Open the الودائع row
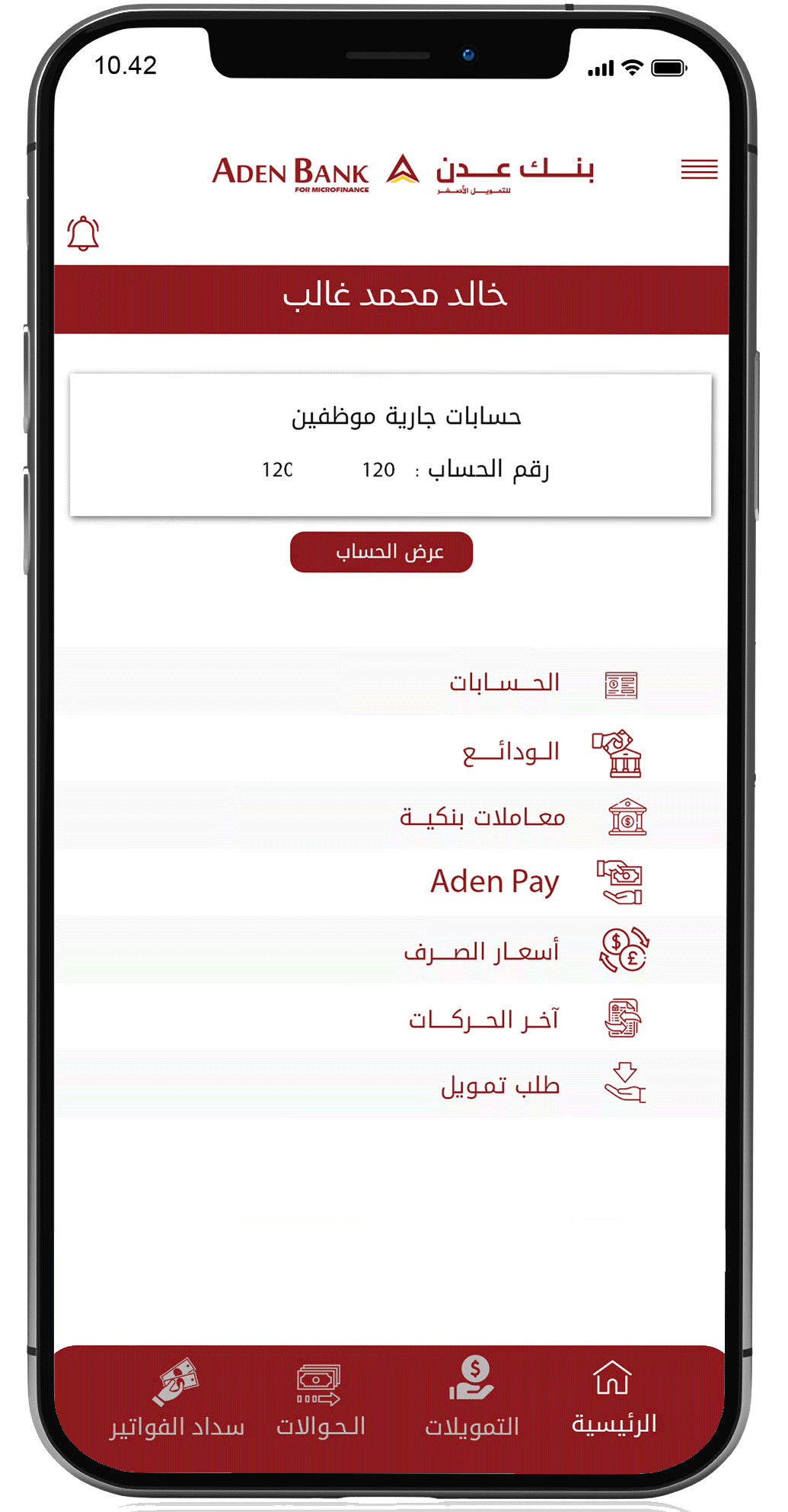Viewport: 788px width, 1512px height. [390, 750]
